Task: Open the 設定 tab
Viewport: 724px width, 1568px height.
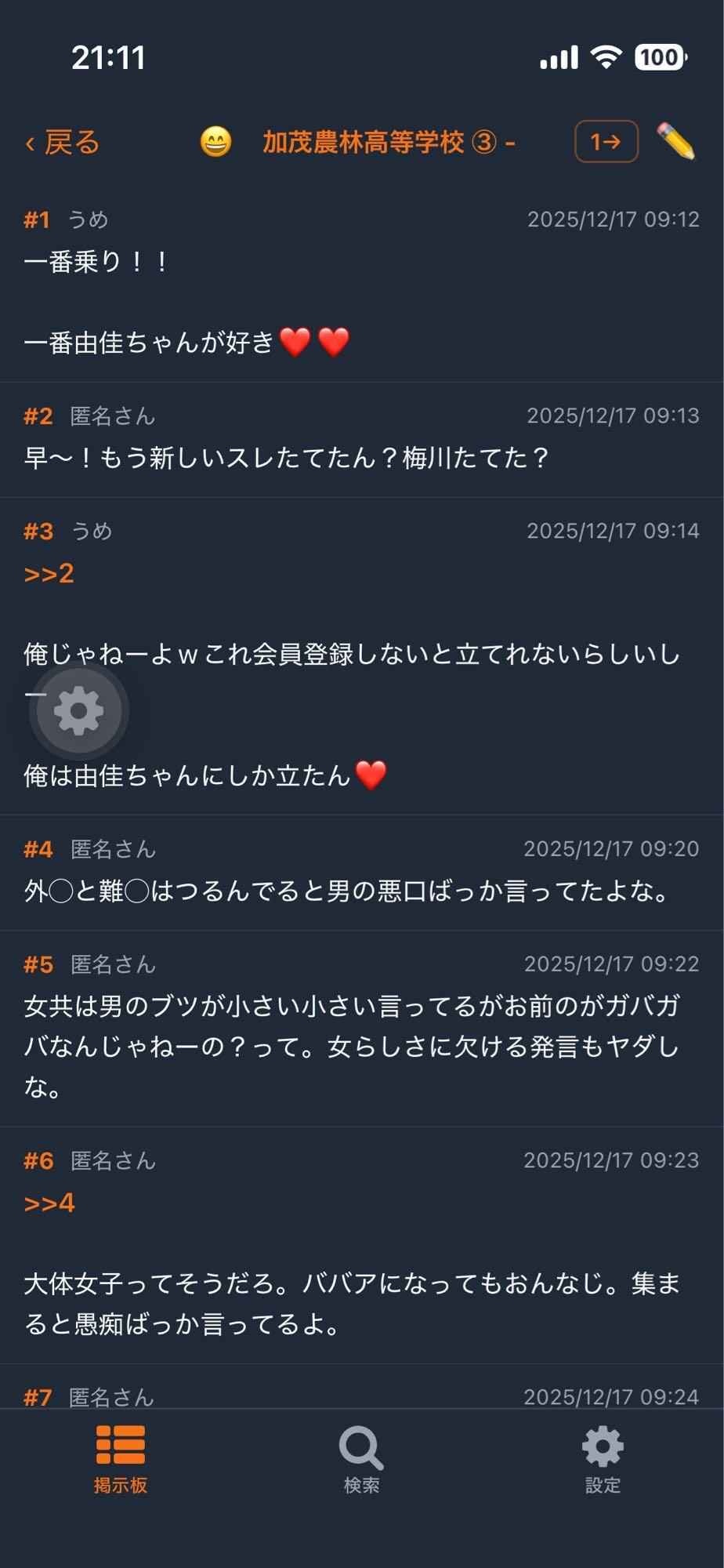Action: 603,1459
